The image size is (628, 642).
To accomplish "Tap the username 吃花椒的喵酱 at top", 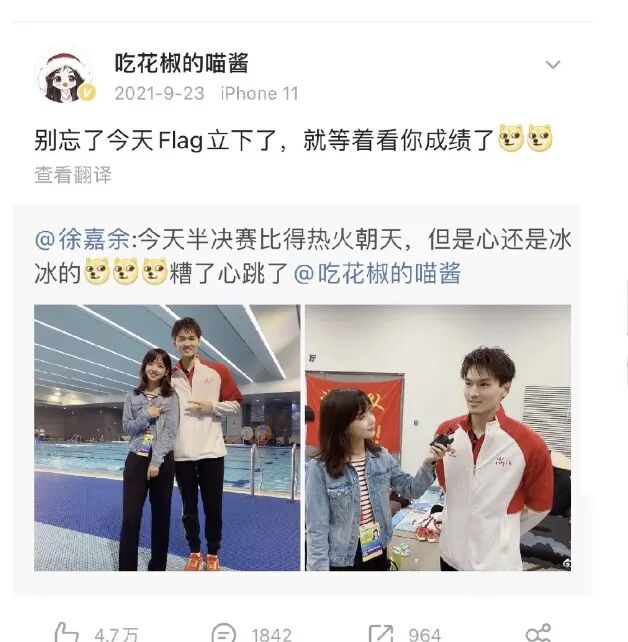I will (180, 64).
